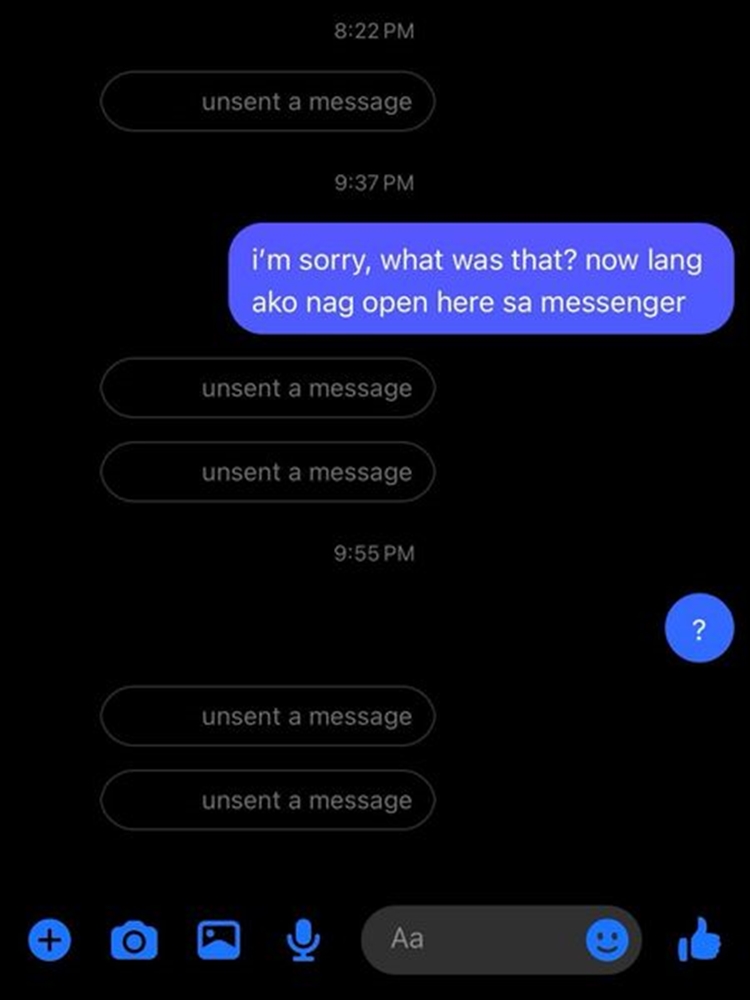Screen dimensions: 750x1000
Task: Click the 9:37 PM timestamp
Action: 375,183
